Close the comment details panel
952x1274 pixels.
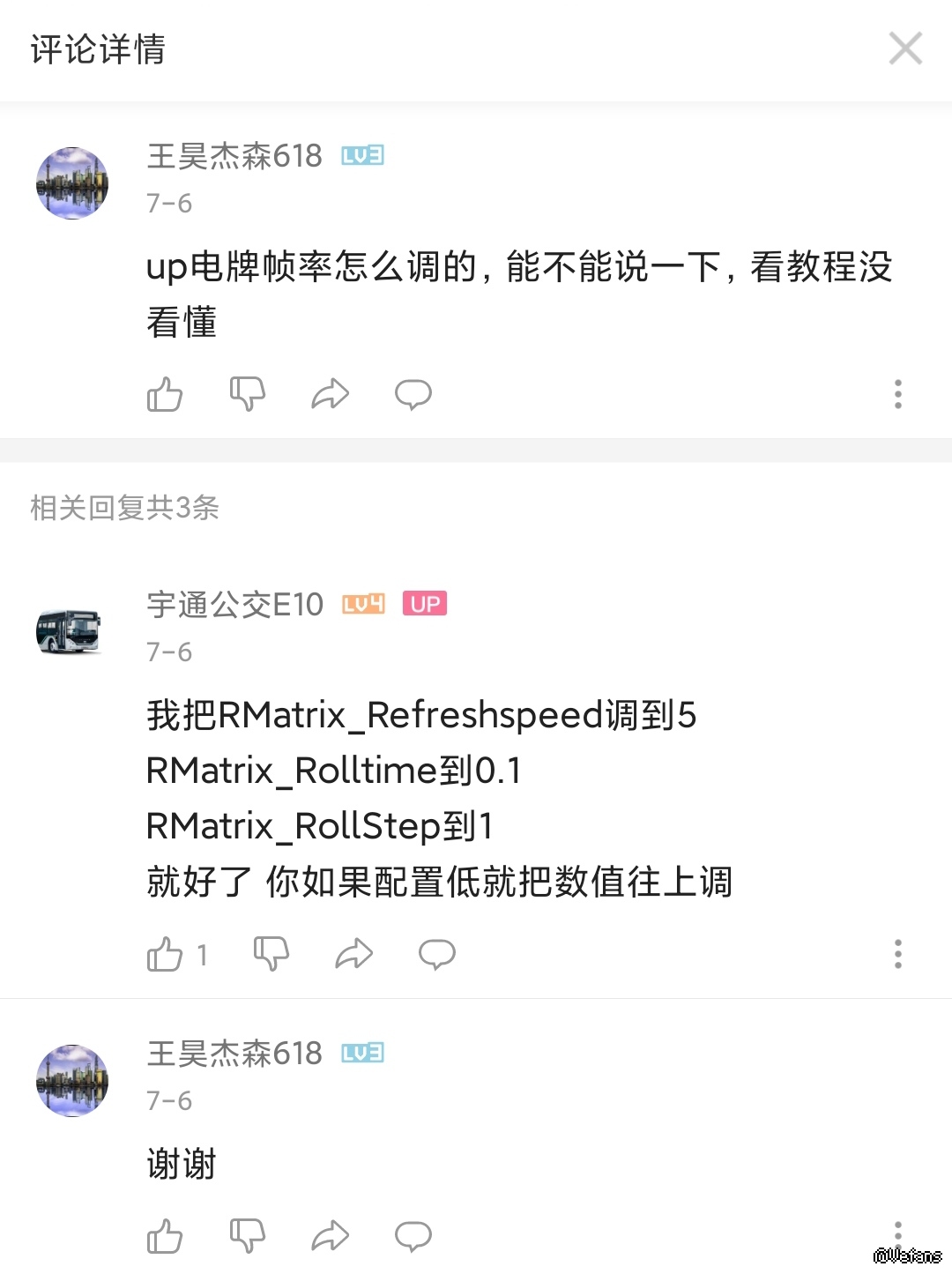pyautogui.click(x=905, y=48)
